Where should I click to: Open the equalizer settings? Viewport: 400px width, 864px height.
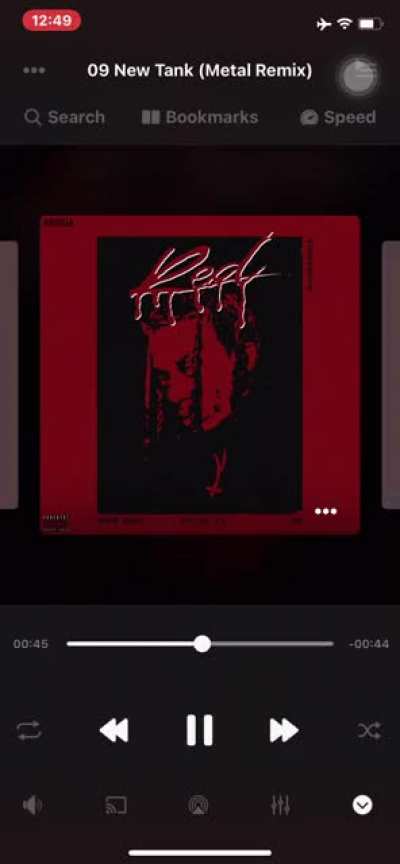280,806
